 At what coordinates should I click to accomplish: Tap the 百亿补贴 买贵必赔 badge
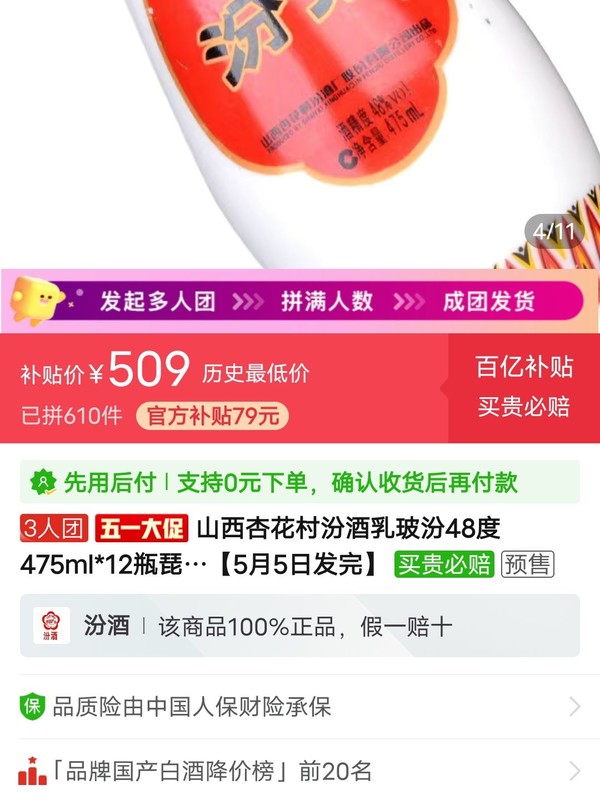click(524, 386)
